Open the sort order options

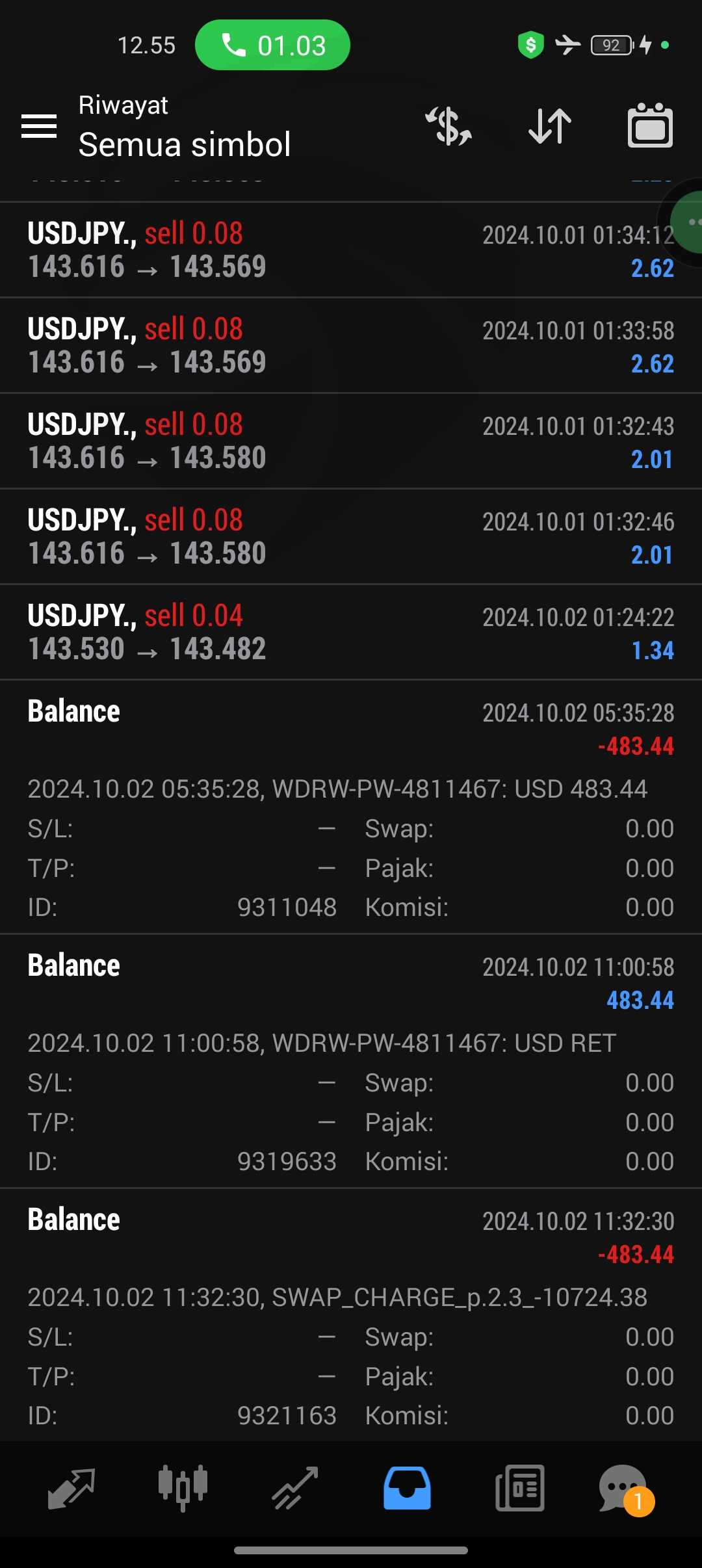click(550, 126)
